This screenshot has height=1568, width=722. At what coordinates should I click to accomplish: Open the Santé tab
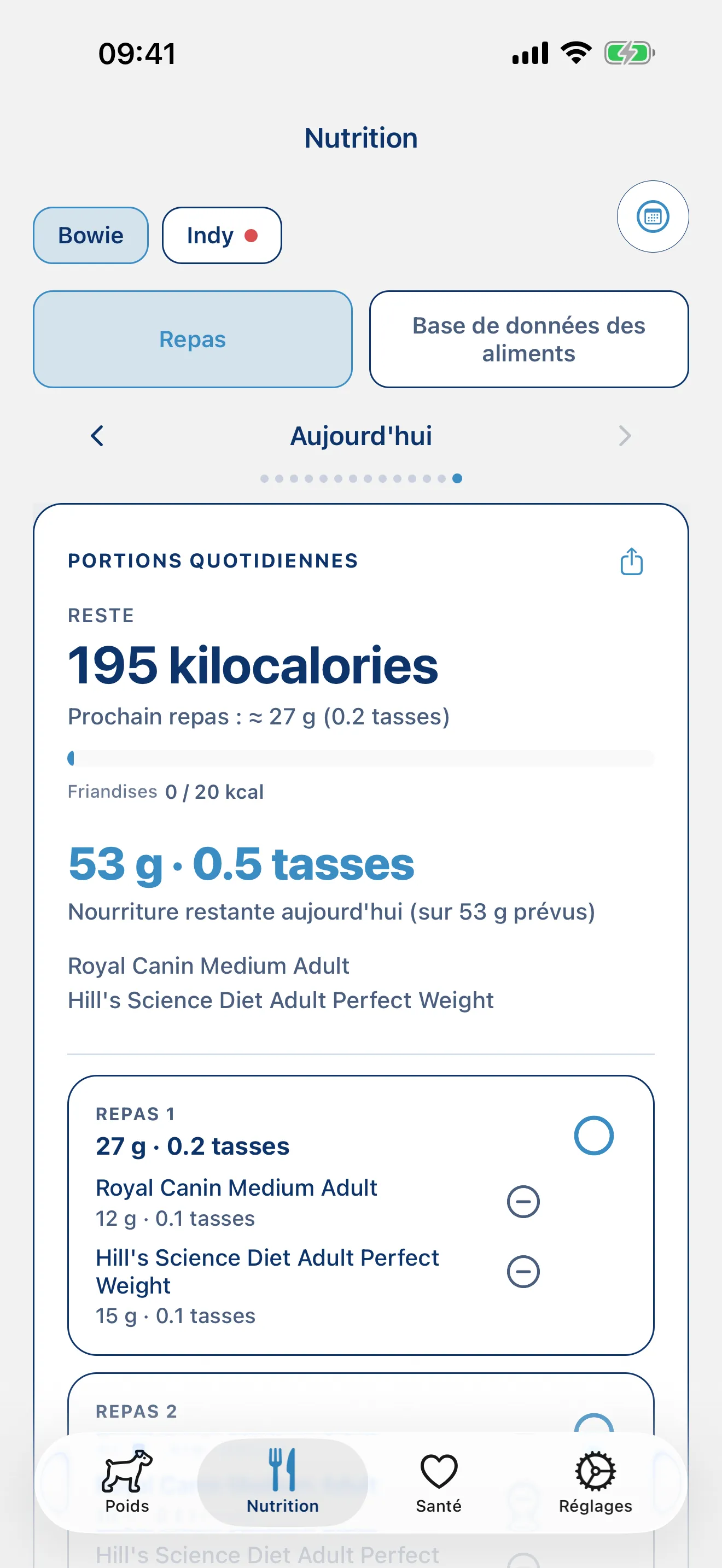click(438, 1482)
